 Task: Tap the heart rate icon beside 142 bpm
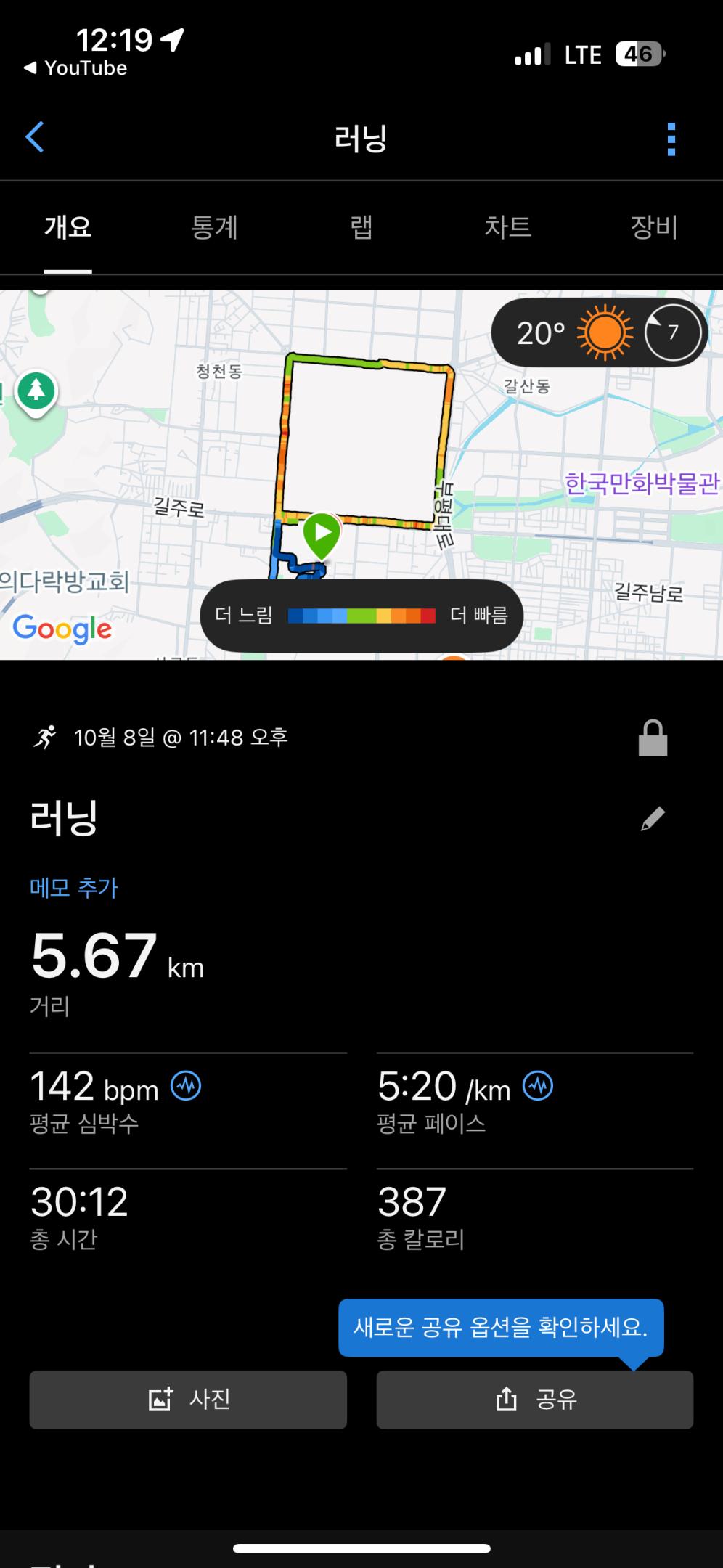tap(186, 1086)
